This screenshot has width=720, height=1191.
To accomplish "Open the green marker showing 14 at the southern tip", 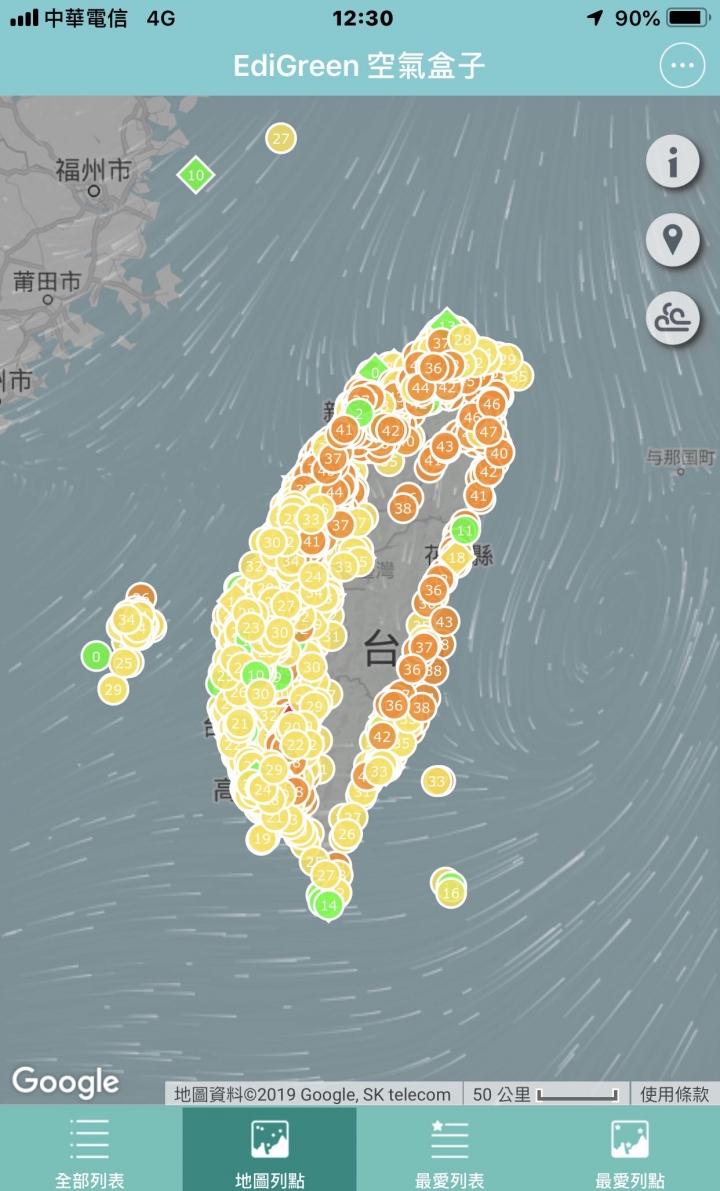I will click(x=328, y=905).
